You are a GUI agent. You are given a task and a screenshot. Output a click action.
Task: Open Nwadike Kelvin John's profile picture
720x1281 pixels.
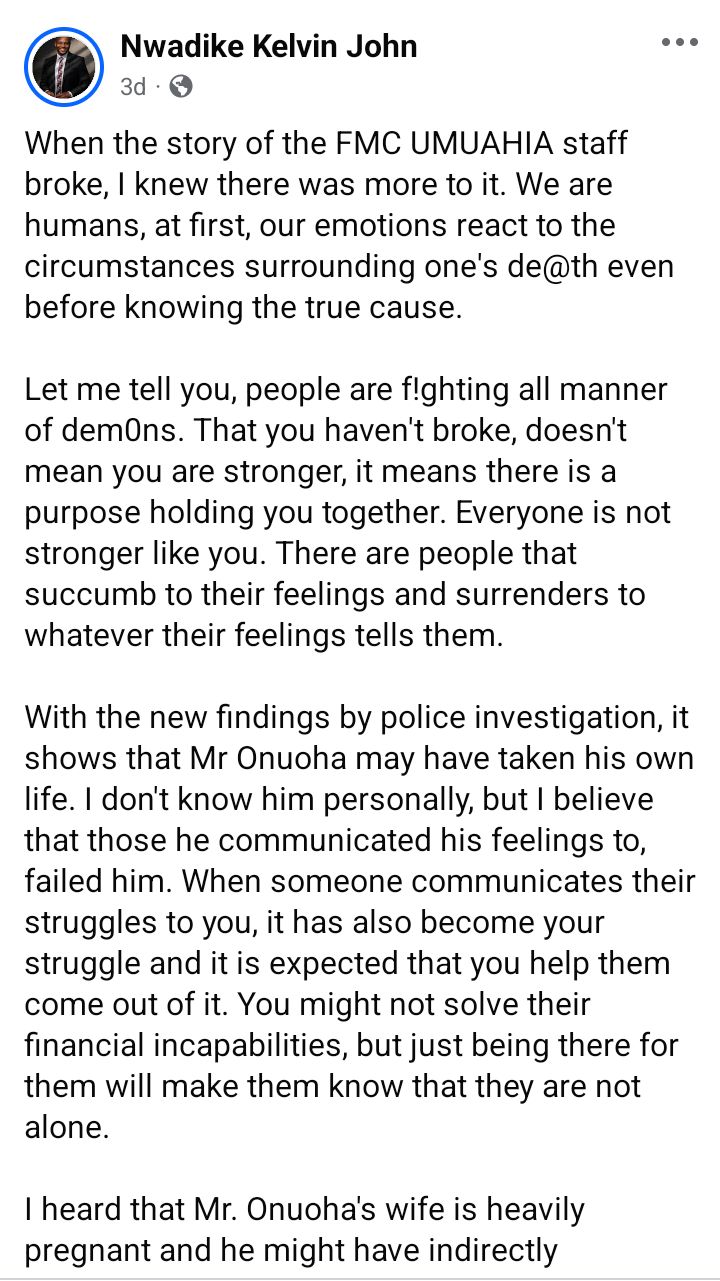[64, 67]
